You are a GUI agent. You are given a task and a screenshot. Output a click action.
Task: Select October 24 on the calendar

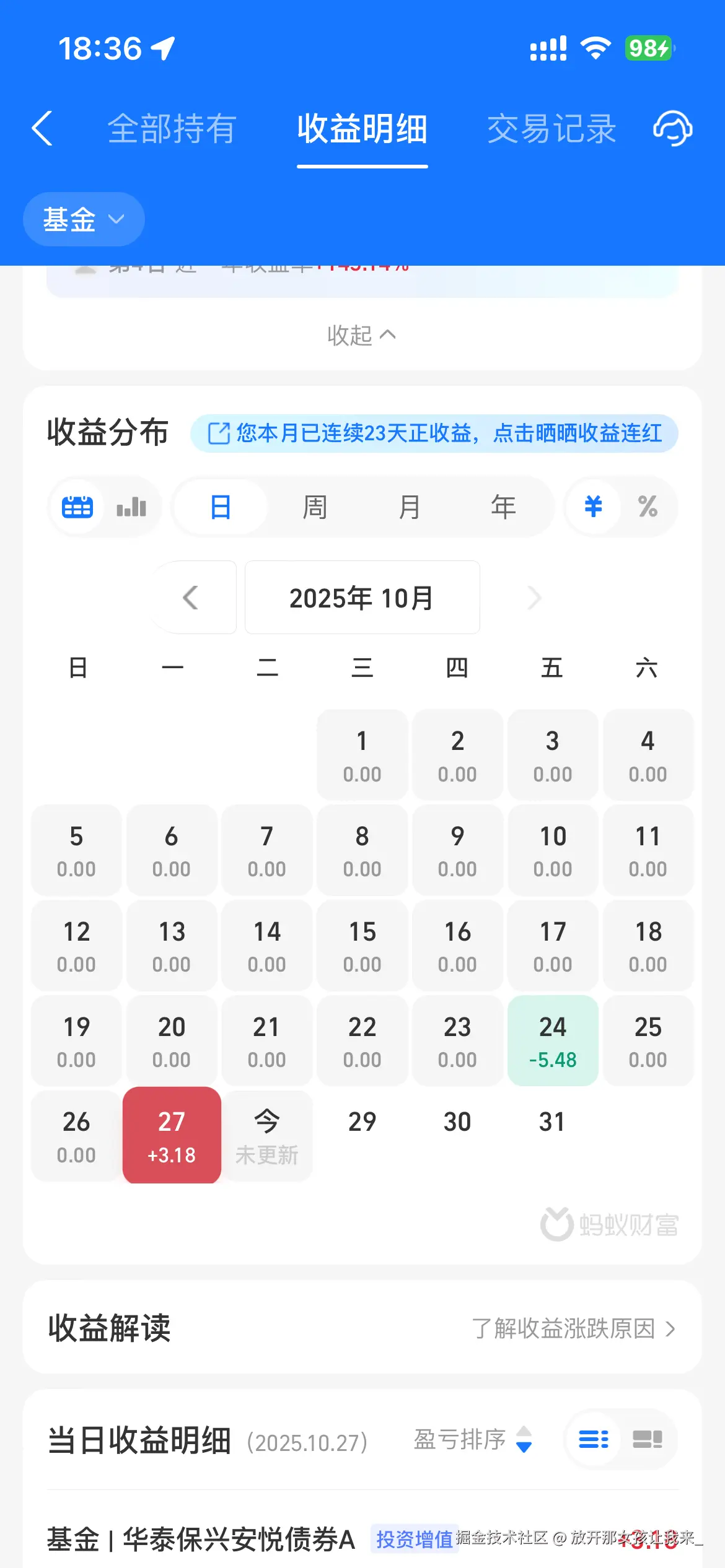pyautogui.click(x=553, y=1040)
